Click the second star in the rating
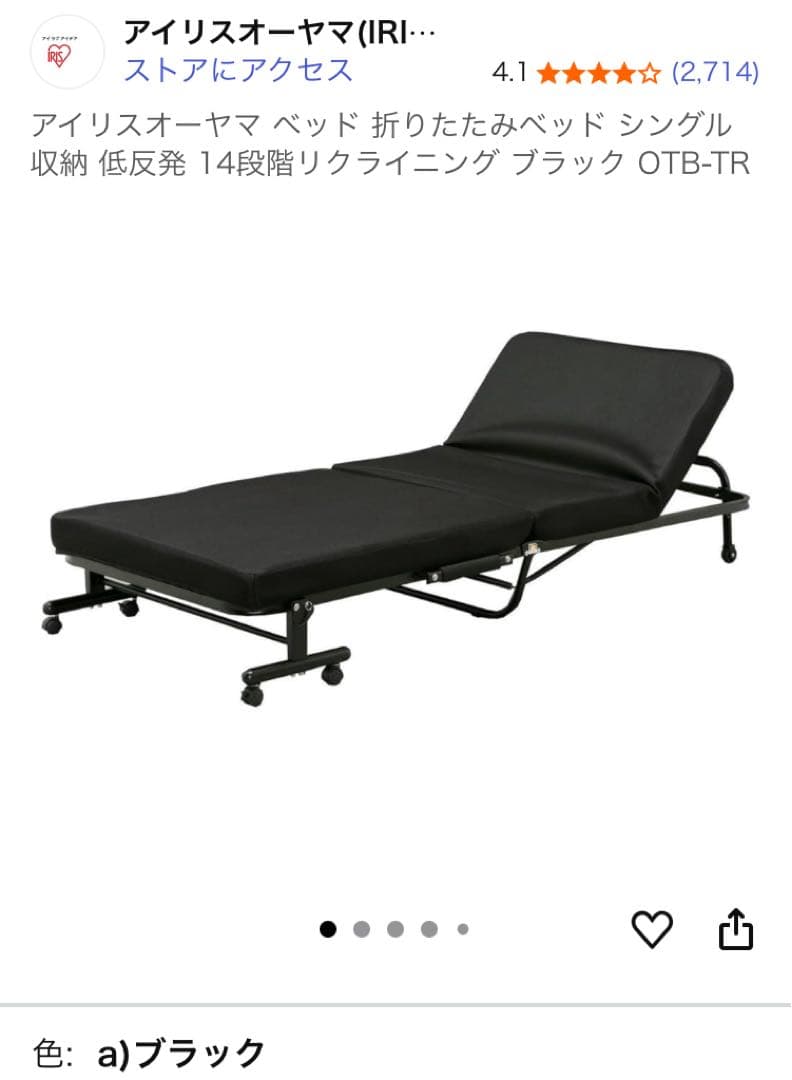 pyautogui.click(x=573, y=72)
